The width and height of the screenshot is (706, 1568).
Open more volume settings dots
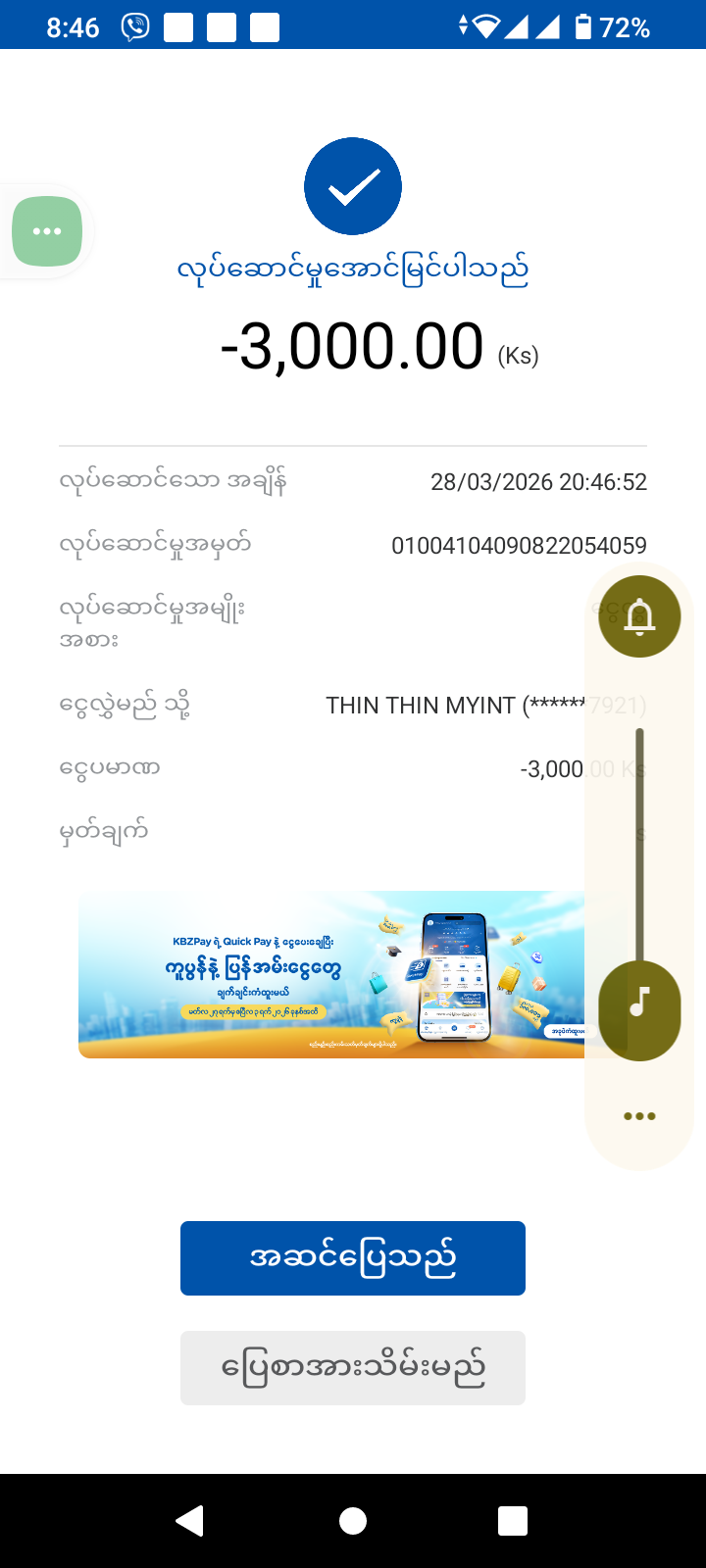(x=639, y=1116)
